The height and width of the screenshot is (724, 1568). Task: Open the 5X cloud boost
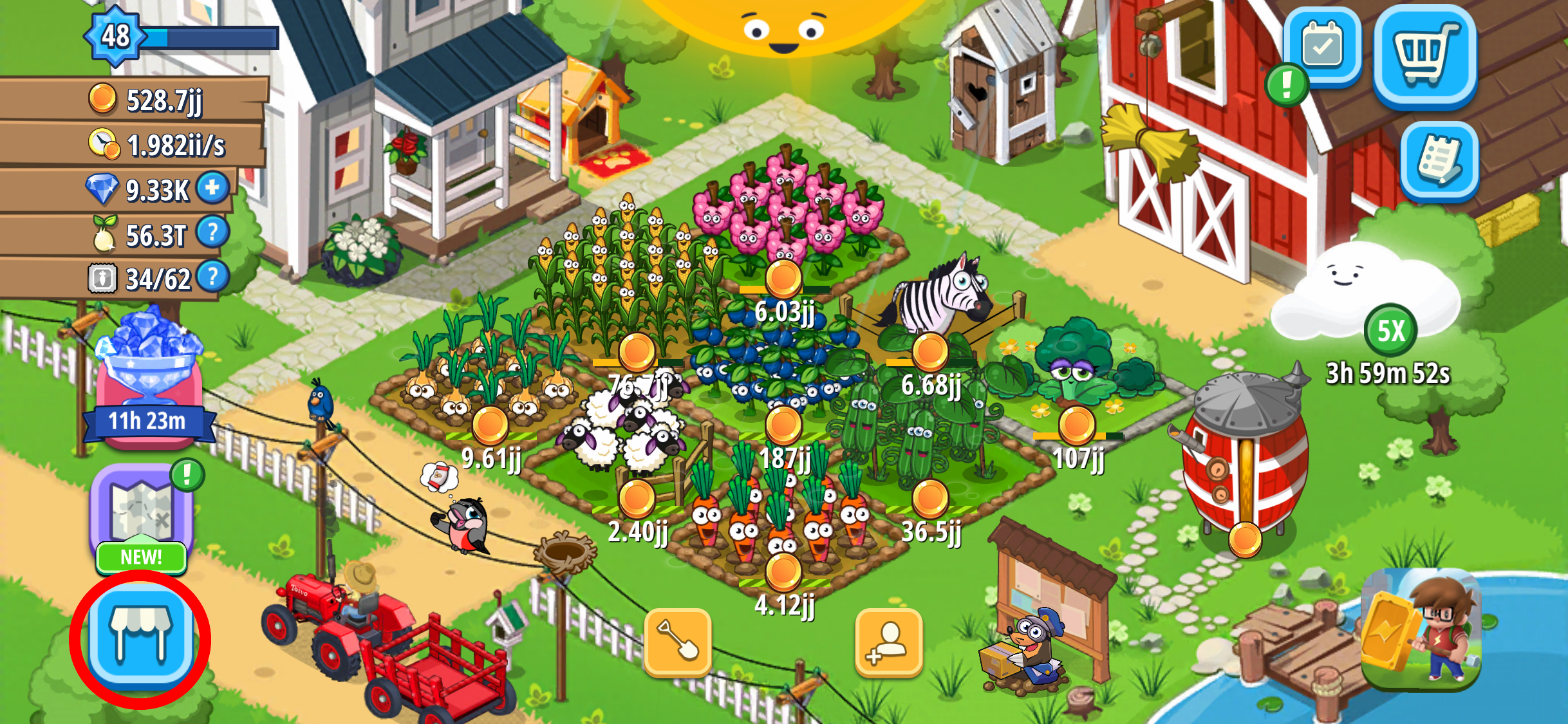click(1390, 331)
